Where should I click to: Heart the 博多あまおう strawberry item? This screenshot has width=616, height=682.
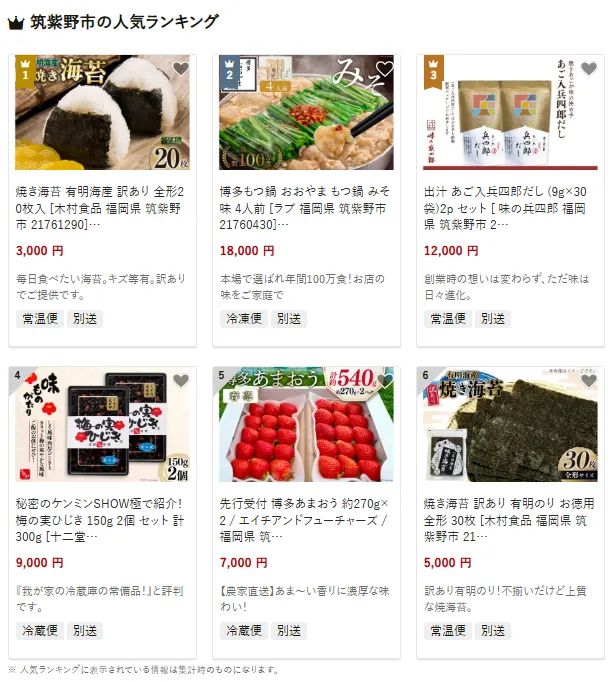coord(385,381)
